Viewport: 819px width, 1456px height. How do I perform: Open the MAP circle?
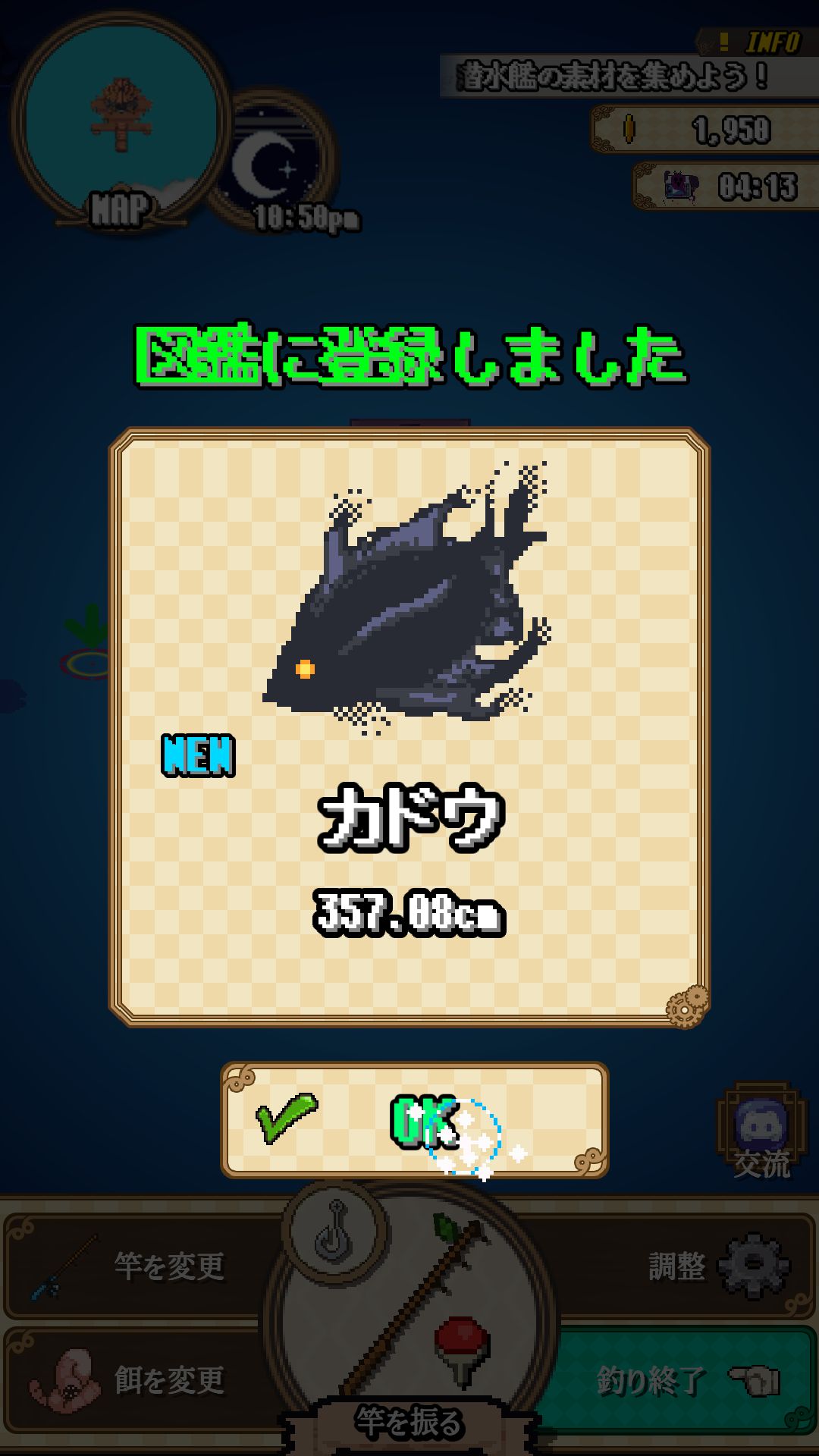coord(121,125)
